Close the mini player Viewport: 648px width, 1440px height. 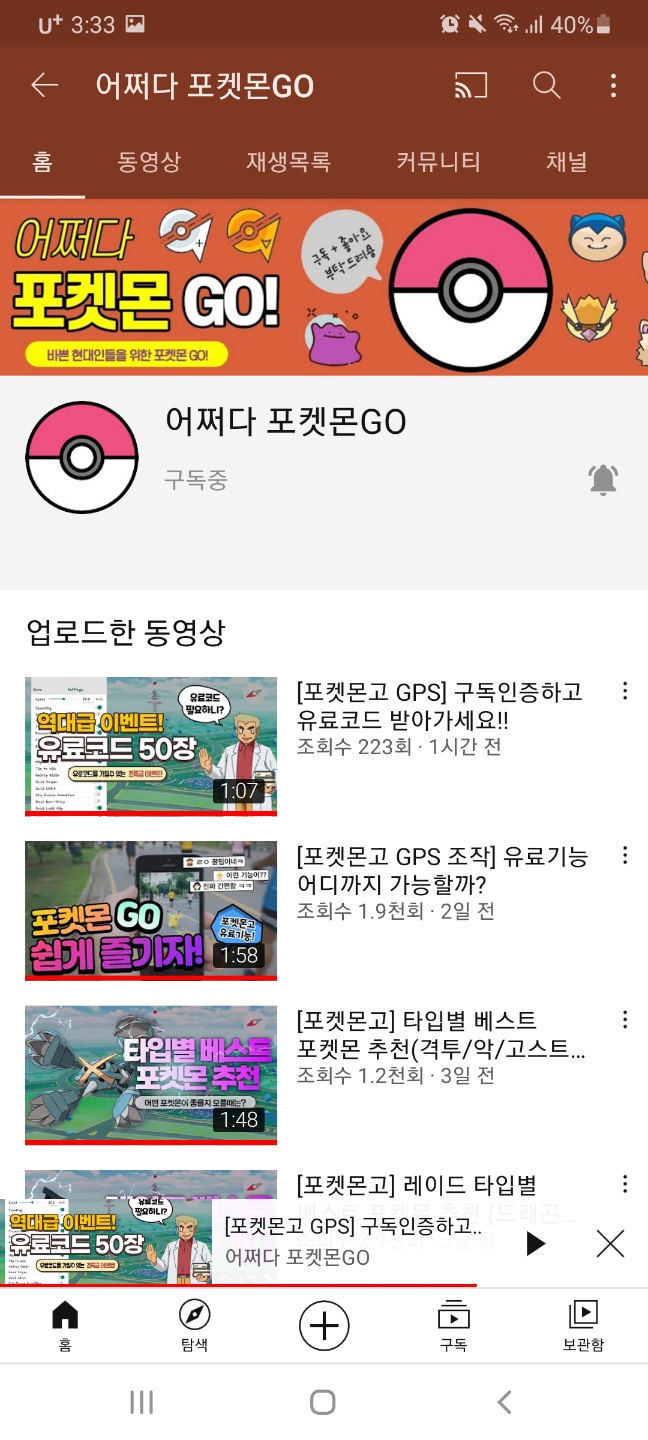coord(610,1243)
